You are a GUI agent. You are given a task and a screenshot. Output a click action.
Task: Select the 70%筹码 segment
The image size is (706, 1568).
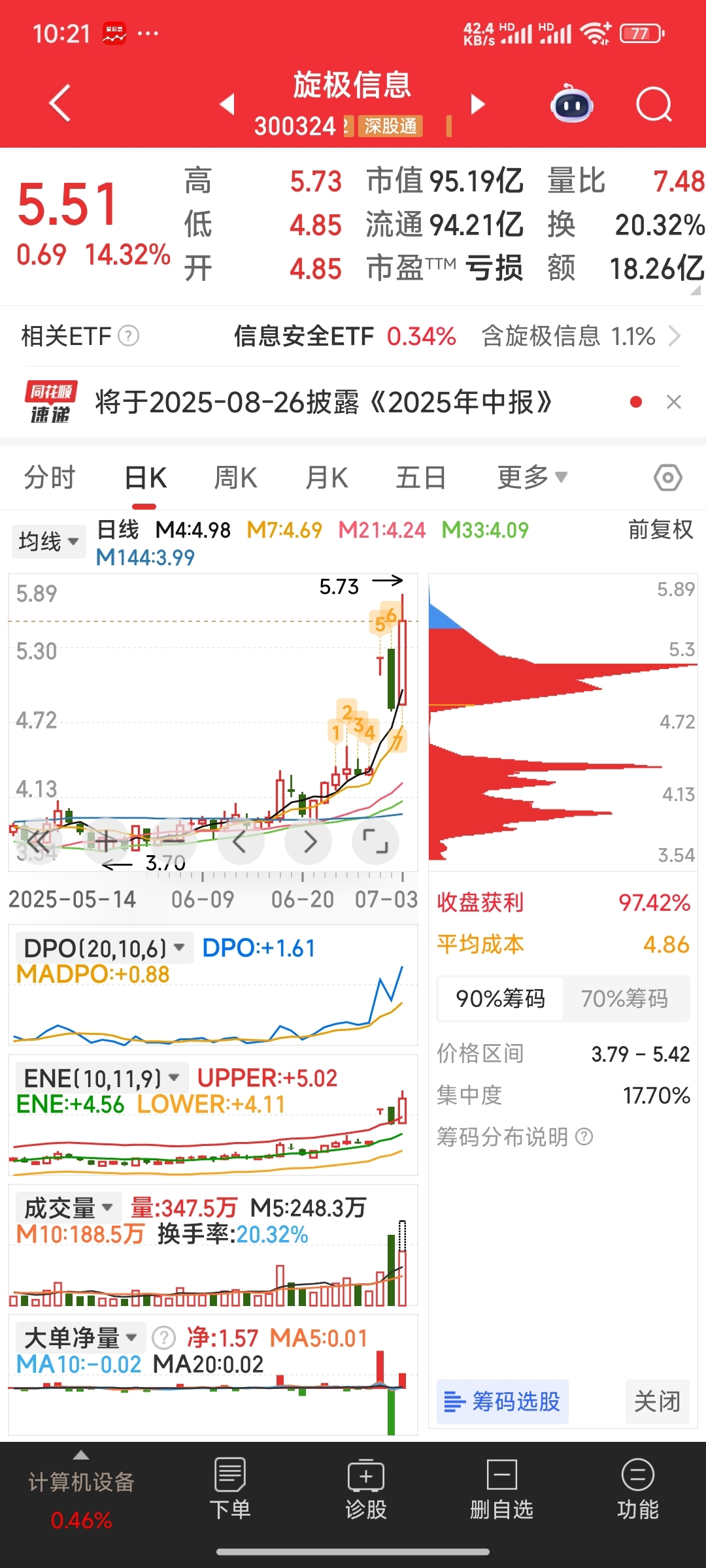point(625,998)
